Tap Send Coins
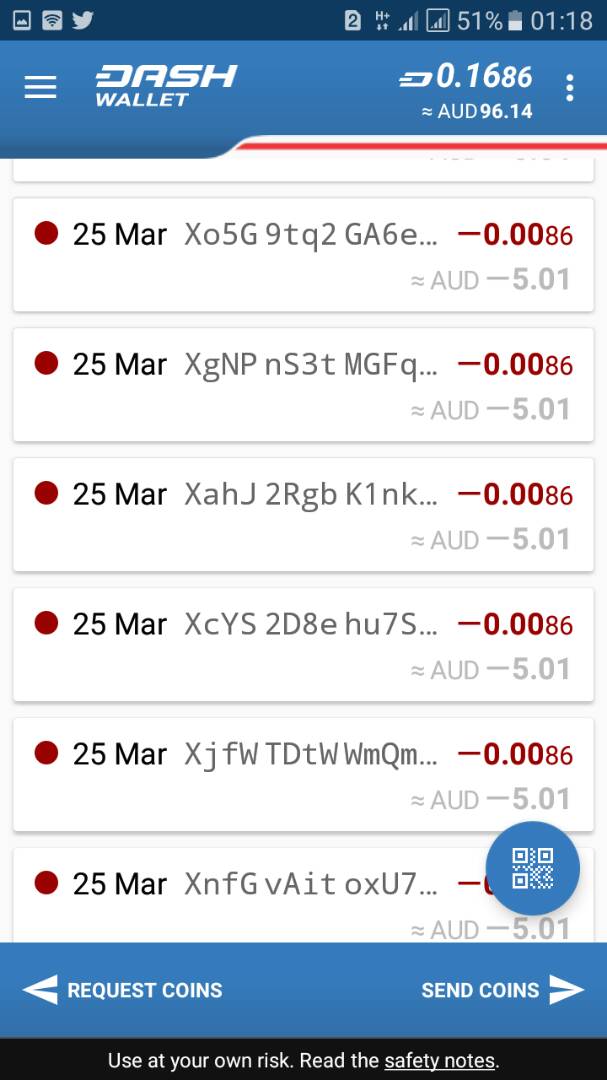Image resolution: width=607 pixels, height=1080 pixels. click(502, 990)
